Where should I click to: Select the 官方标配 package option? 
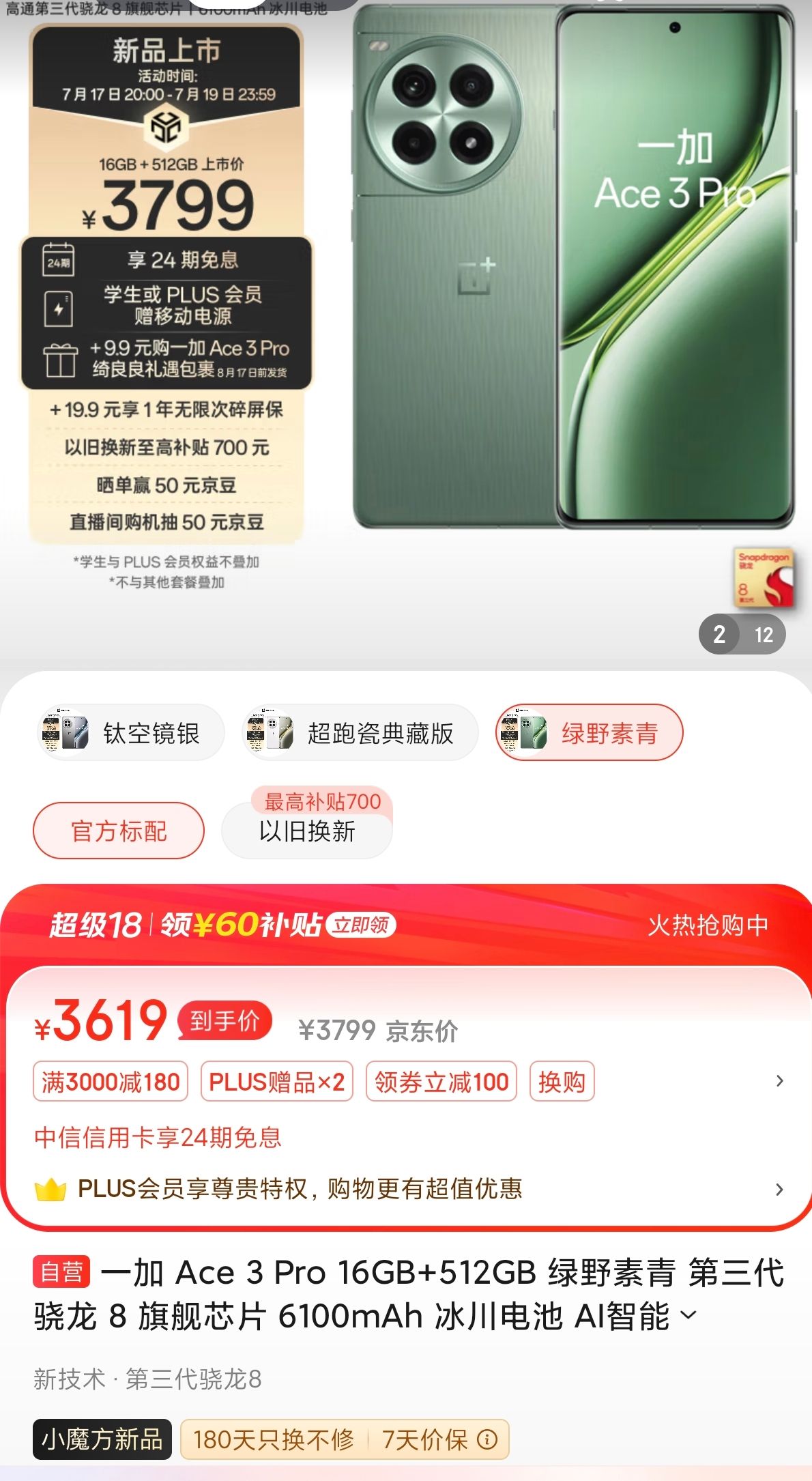click(118, 830)
